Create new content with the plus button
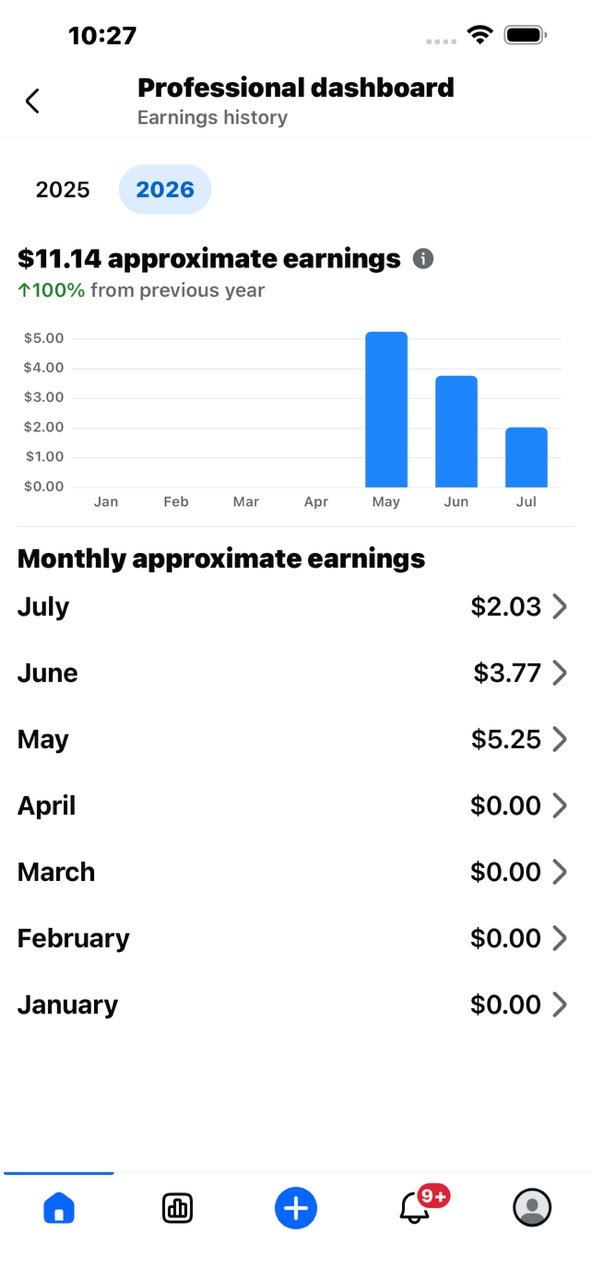This screenshot has width=592, height=1280. 296,1209
